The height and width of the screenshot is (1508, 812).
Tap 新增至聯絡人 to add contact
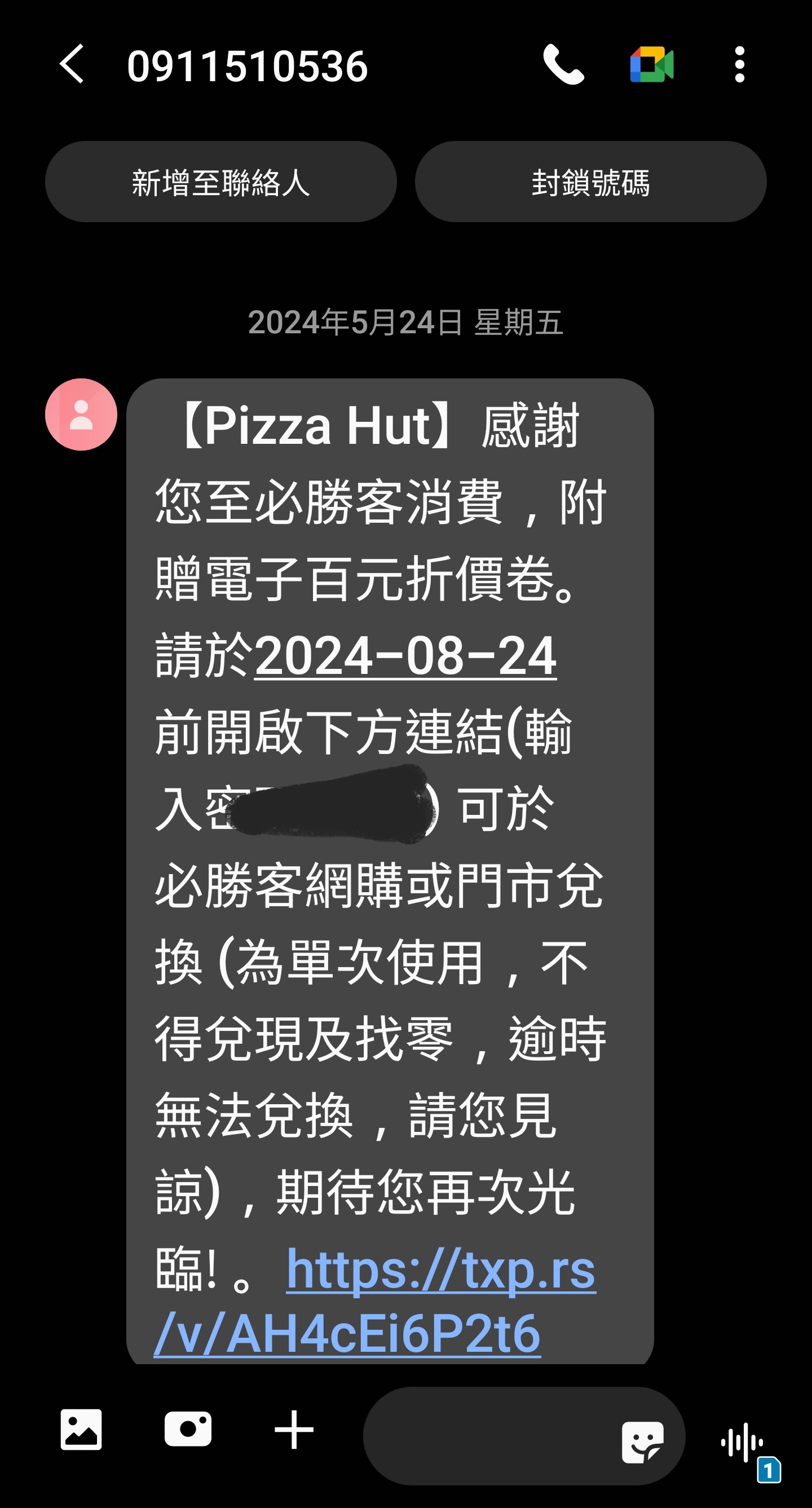click(220, 182)
